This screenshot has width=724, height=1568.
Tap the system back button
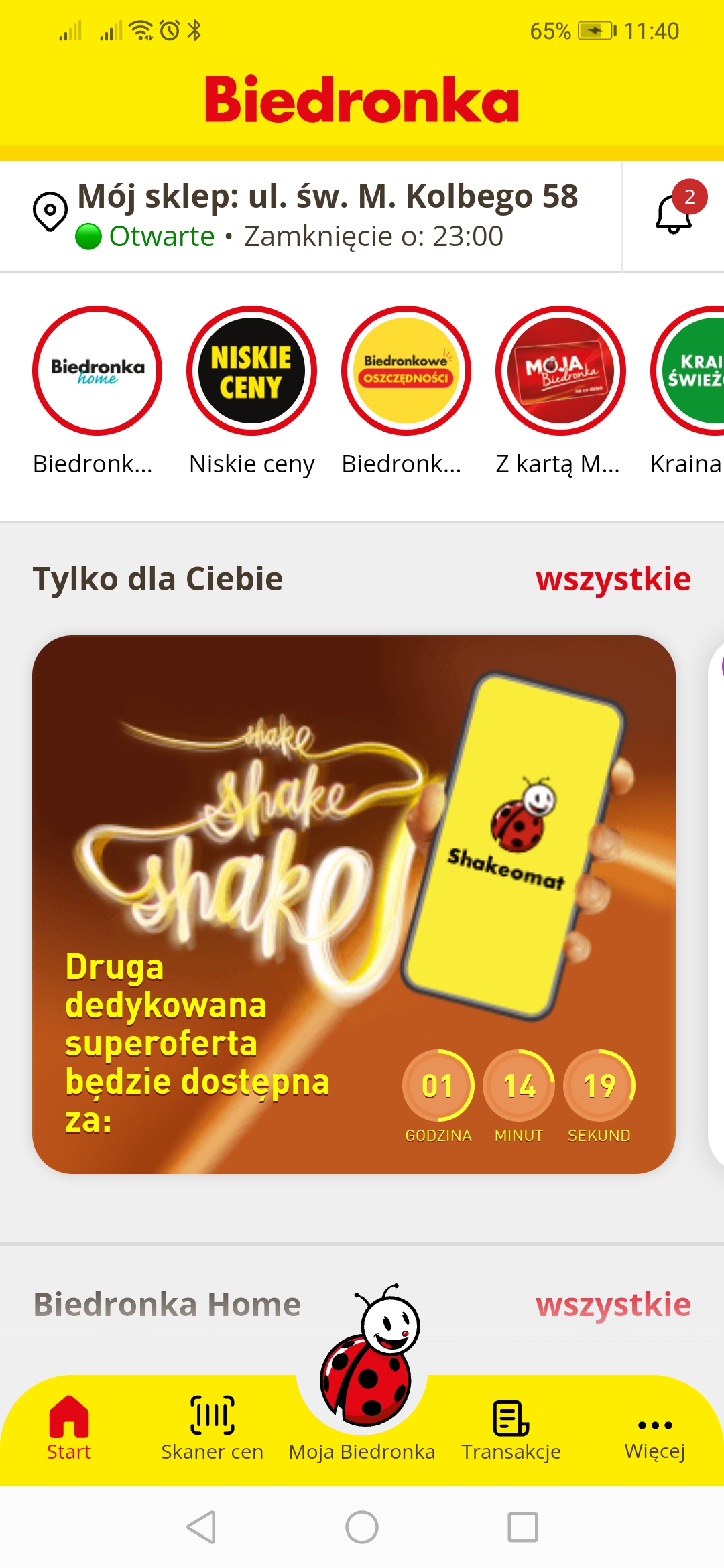201,1527
